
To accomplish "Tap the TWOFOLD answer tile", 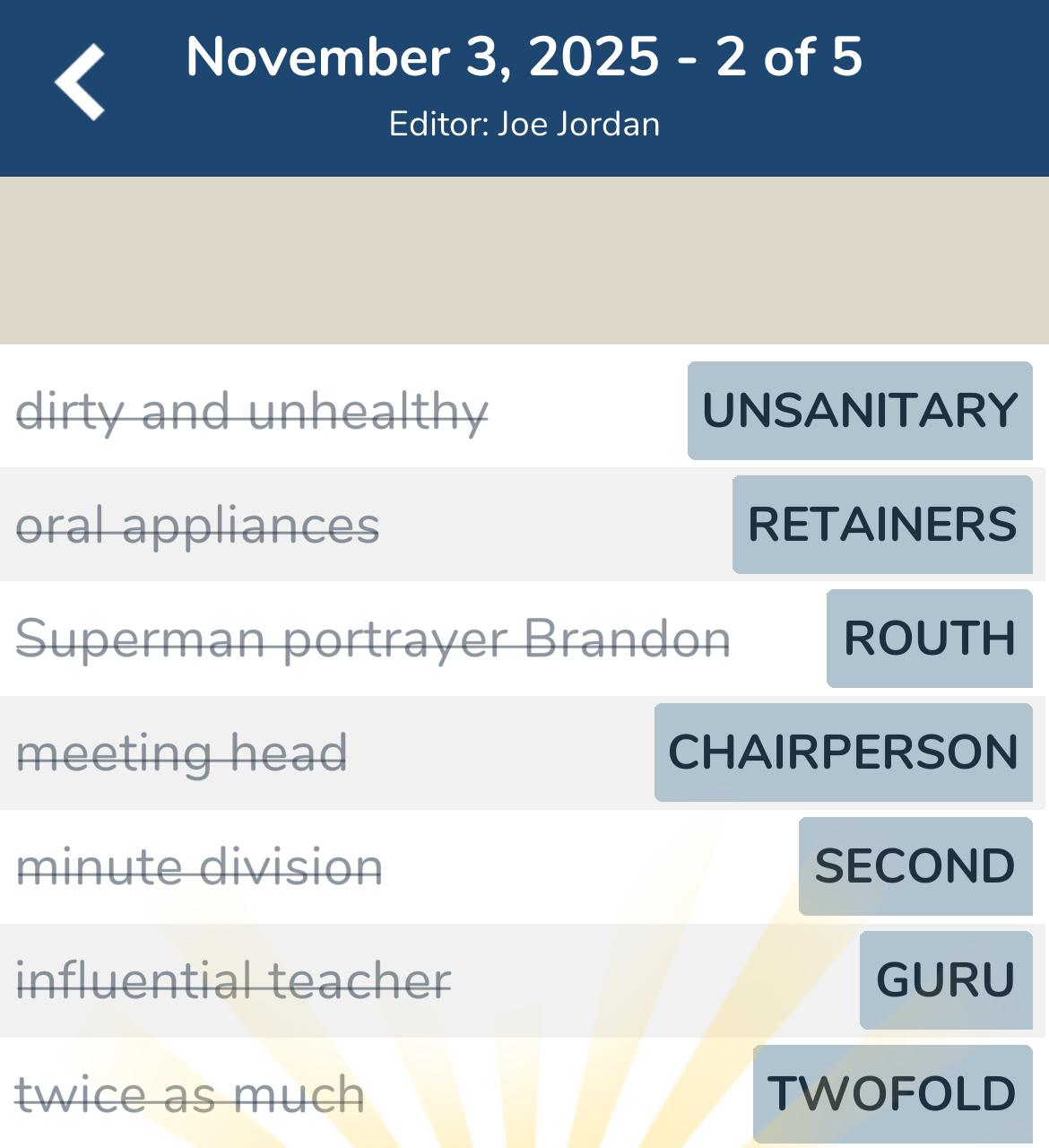I will 890,1094.
